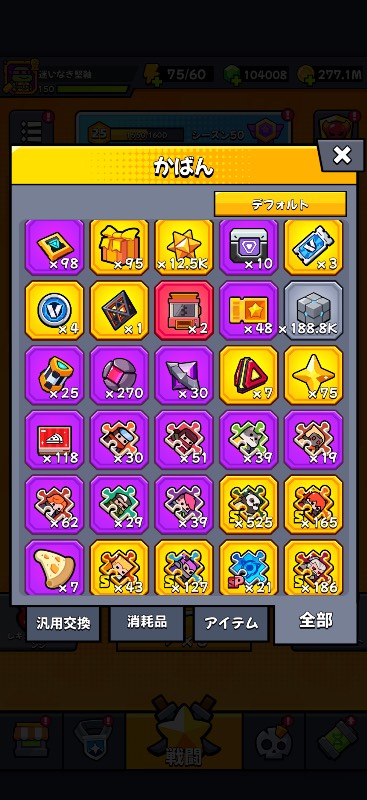This screenshot has width=367, height=800.
Task: Switch to the 汎用交換 tab
Action: click(63, 623)
